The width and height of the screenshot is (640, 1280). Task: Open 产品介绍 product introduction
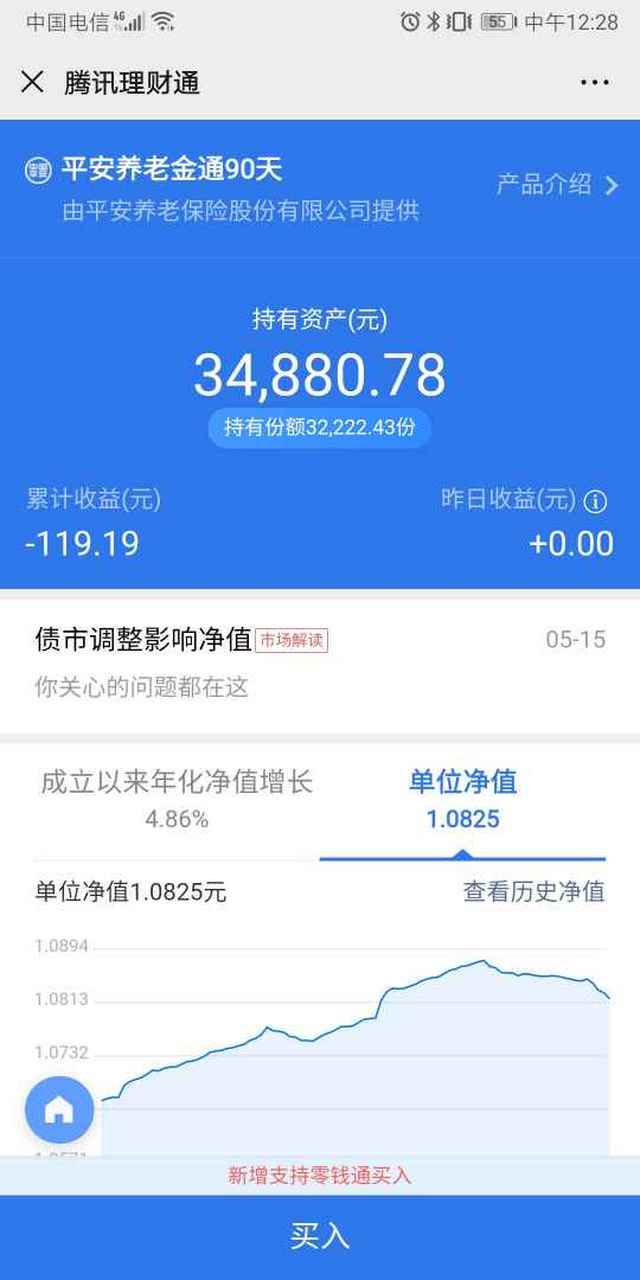pos(557,184)
